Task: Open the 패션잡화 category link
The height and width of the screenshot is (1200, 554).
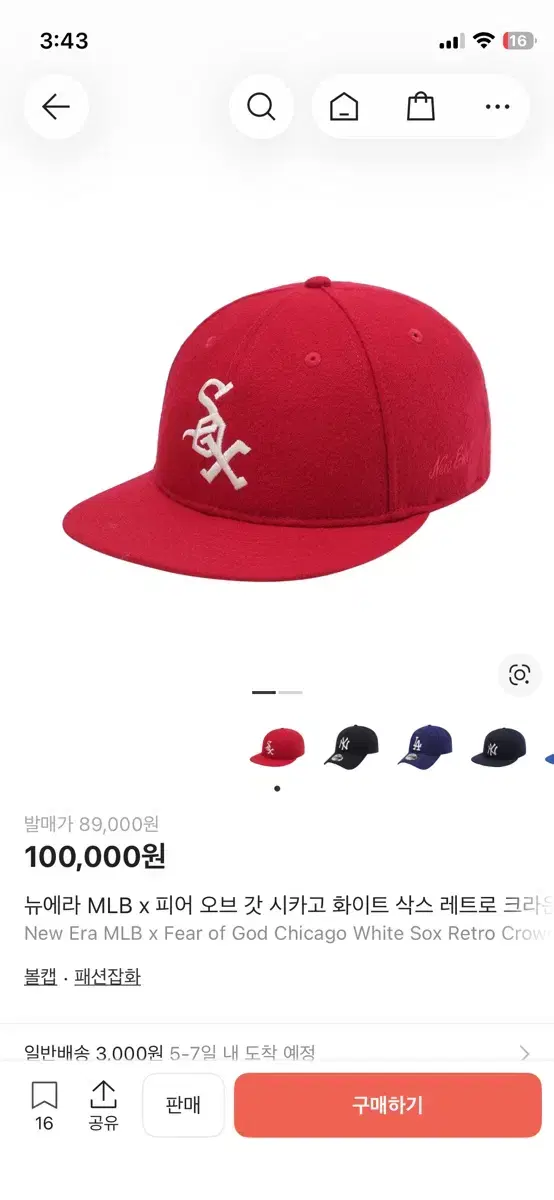Action: 107,977
